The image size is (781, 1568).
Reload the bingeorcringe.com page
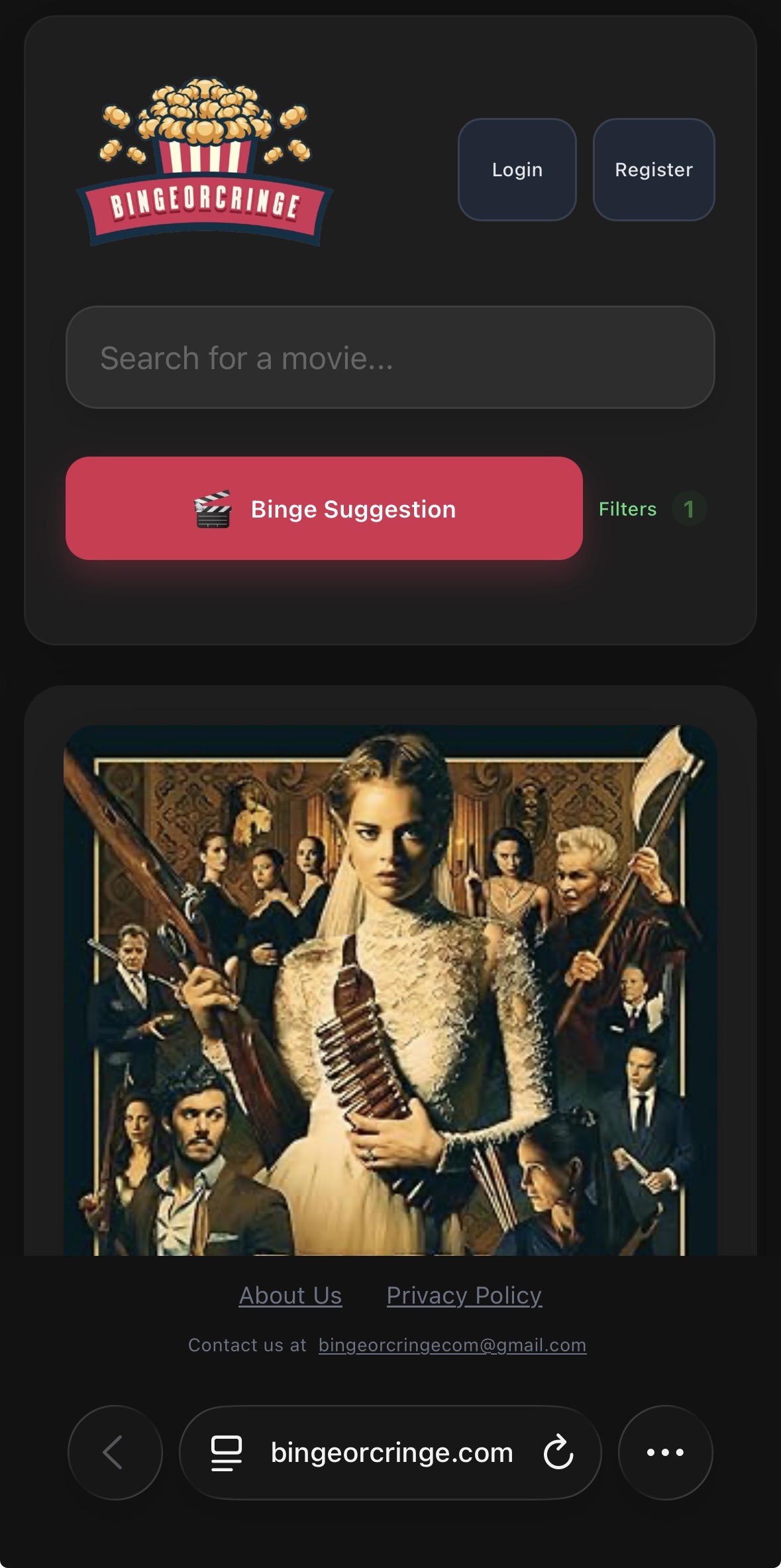558,1452
